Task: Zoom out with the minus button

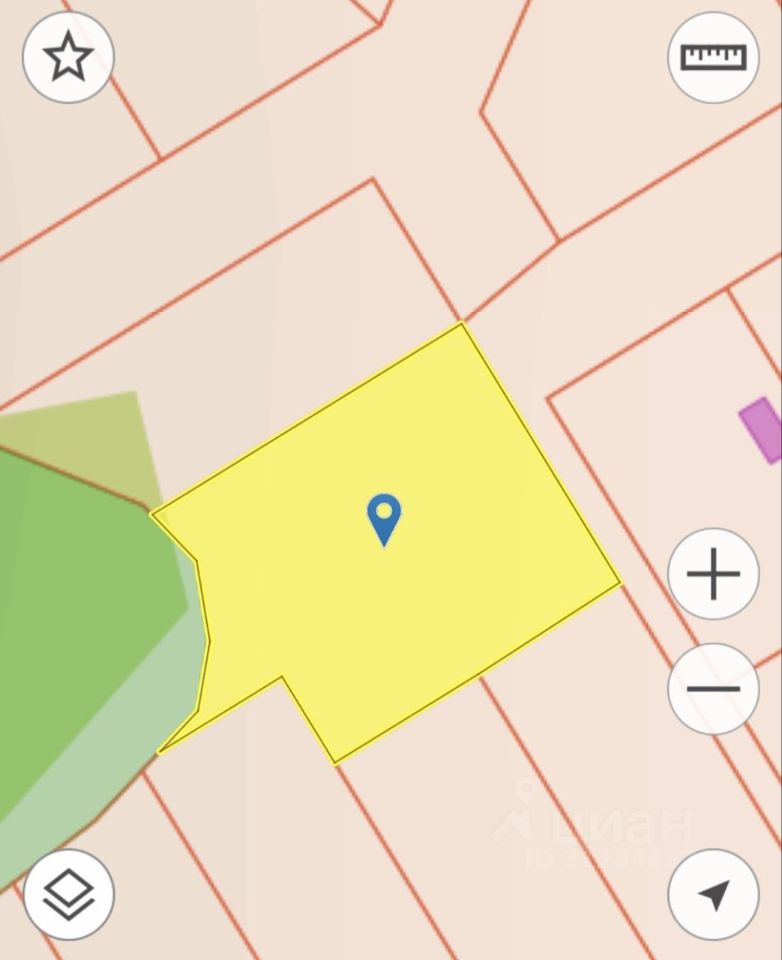Action: pyautogui.click(x=713, y=689)
